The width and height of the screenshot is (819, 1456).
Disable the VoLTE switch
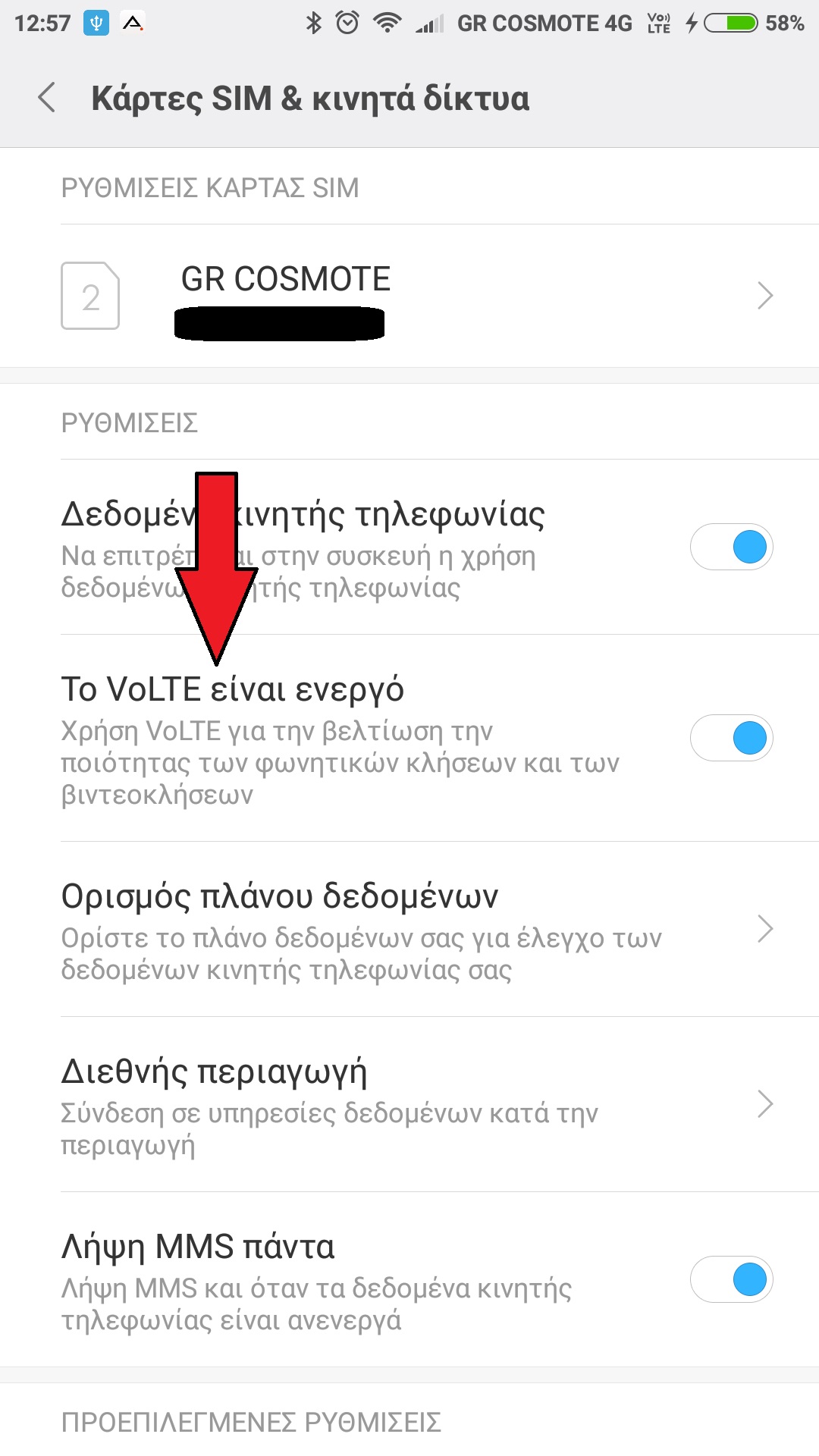tap(731, 738)
